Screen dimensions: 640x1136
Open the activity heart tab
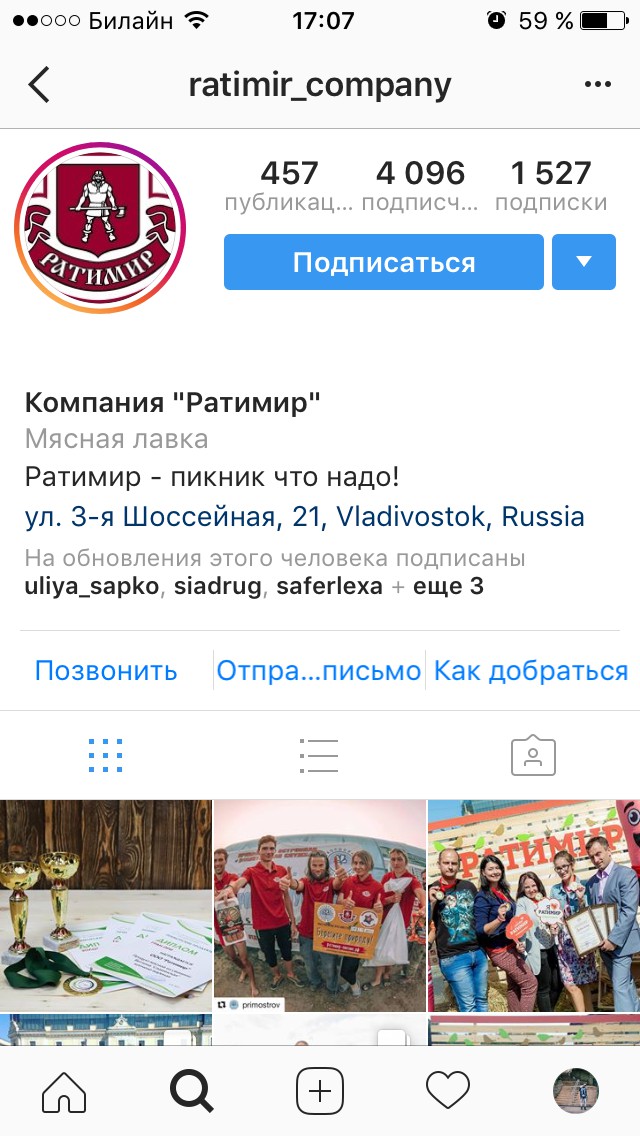tap(448, 1090)
